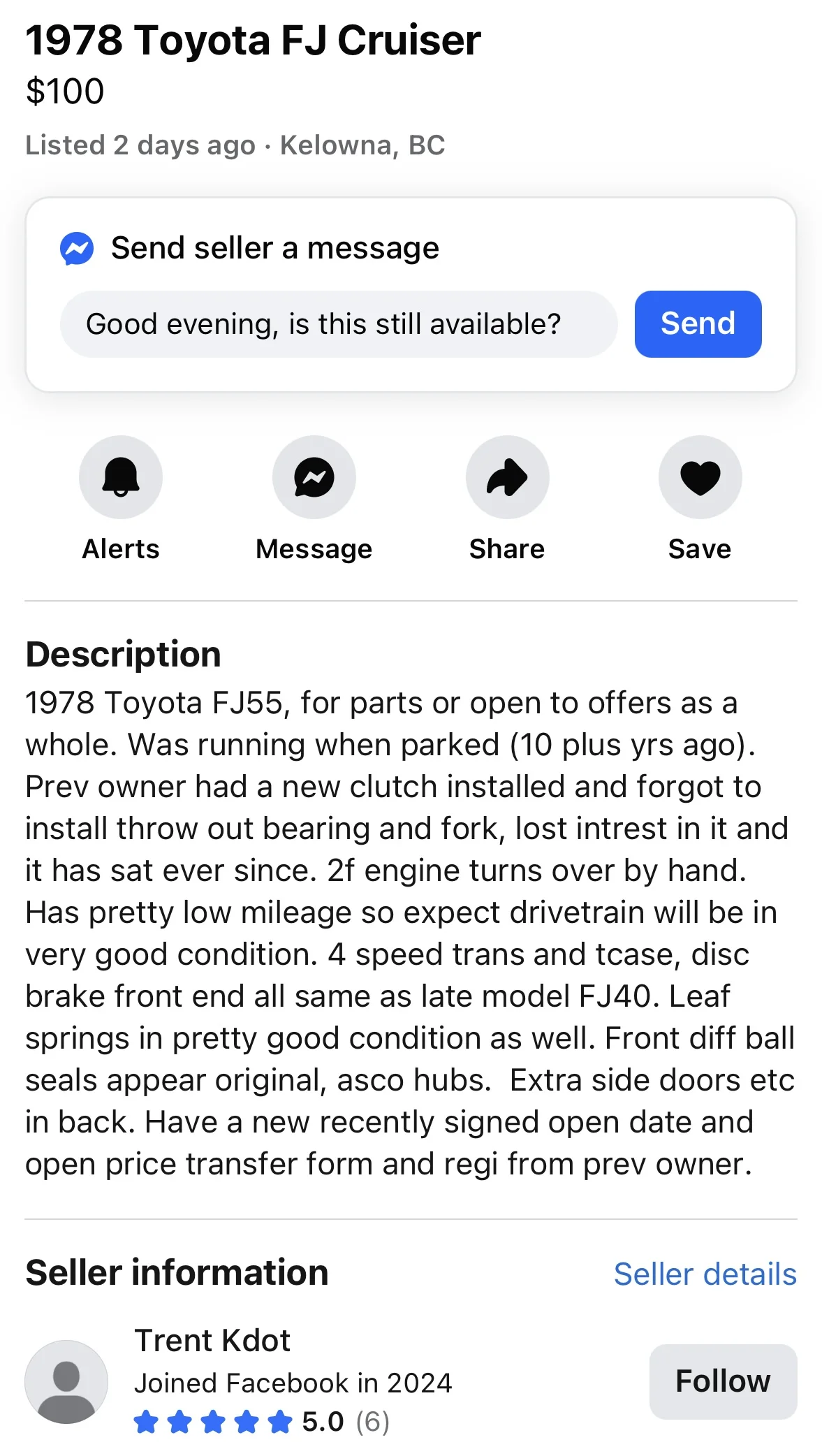View Trent Kdot's seller profile
Image resolution: width=822 pixels, height=1456 pixels.
[x=212, y=1340]
